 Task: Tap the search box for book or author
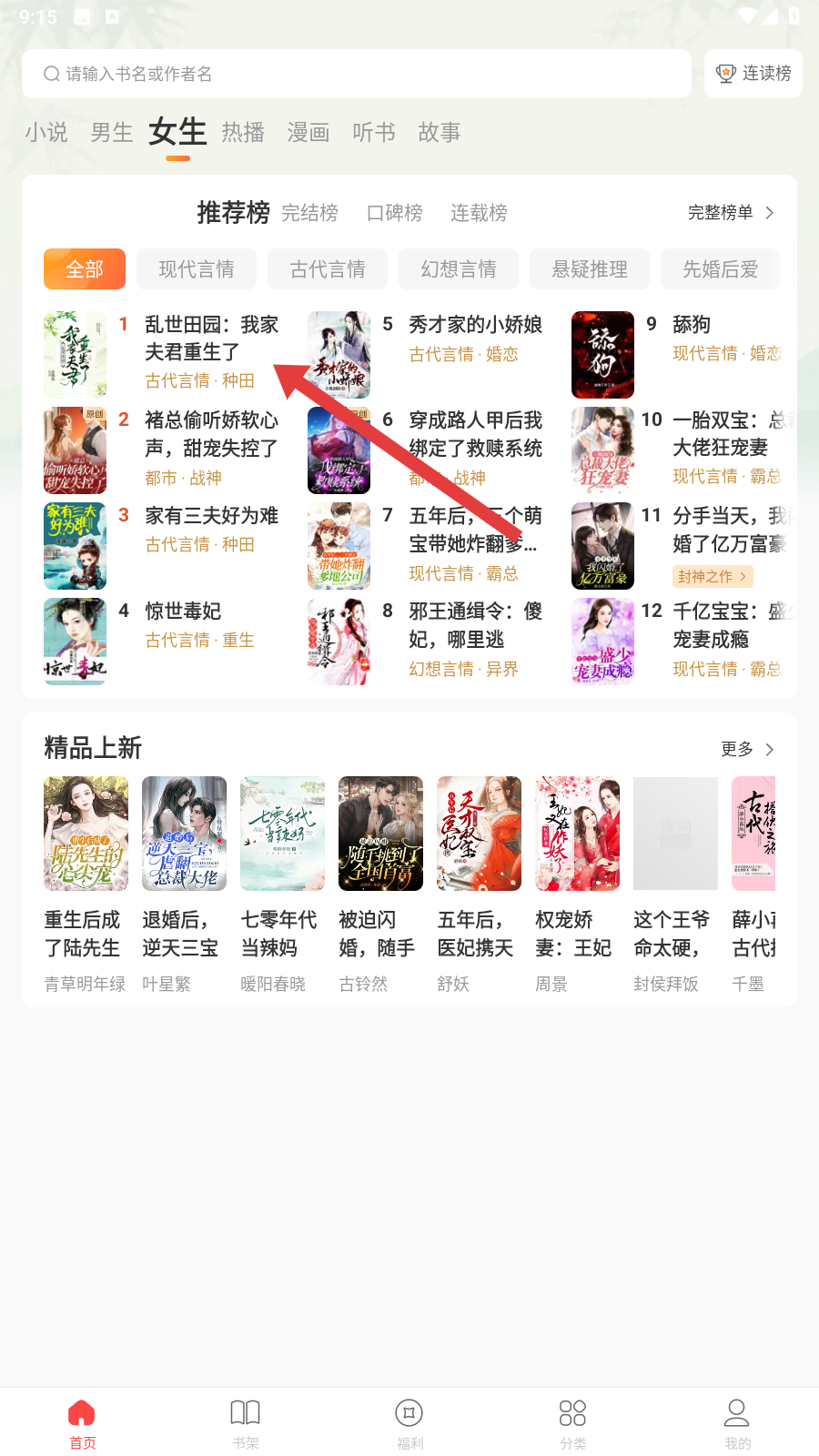tap(355, 74)
